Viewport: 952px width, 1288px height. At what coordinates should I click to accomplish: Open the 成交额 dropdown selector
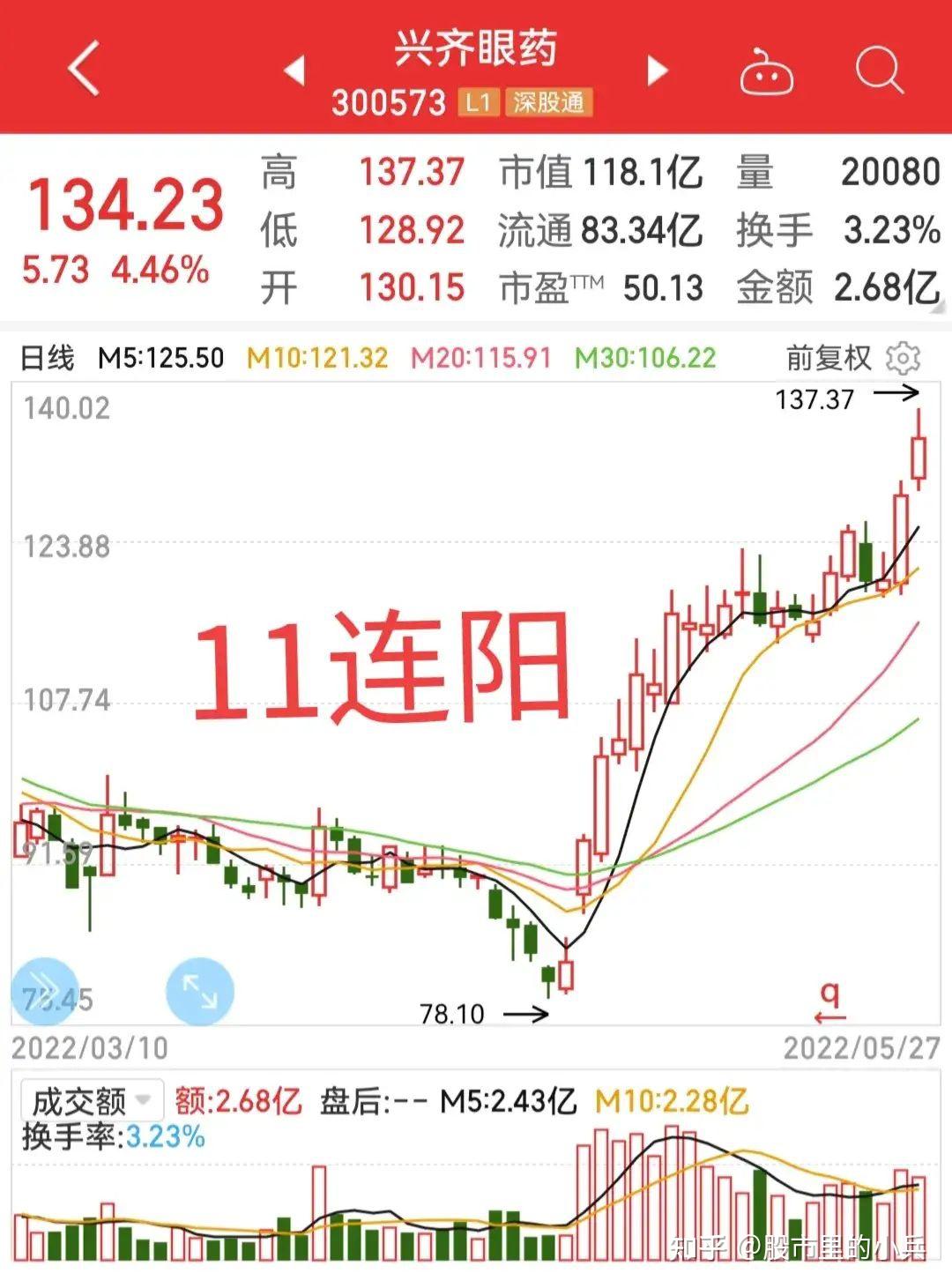coord(88,1099)
